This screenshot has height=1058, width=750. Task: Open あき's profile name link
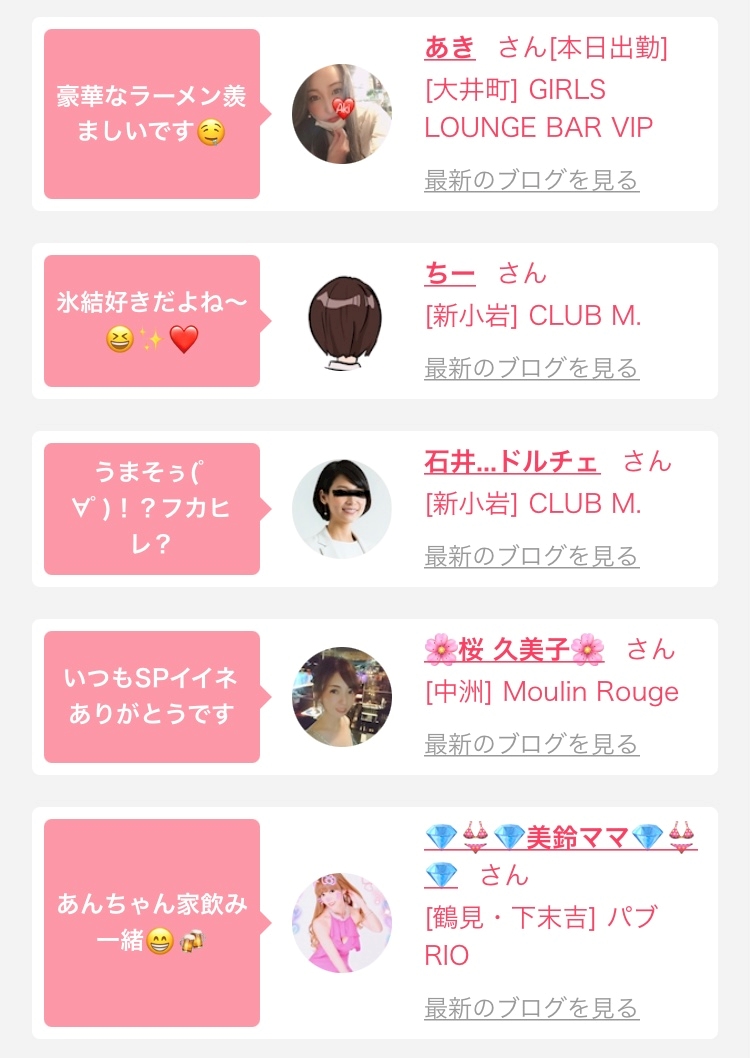[450, 47]
